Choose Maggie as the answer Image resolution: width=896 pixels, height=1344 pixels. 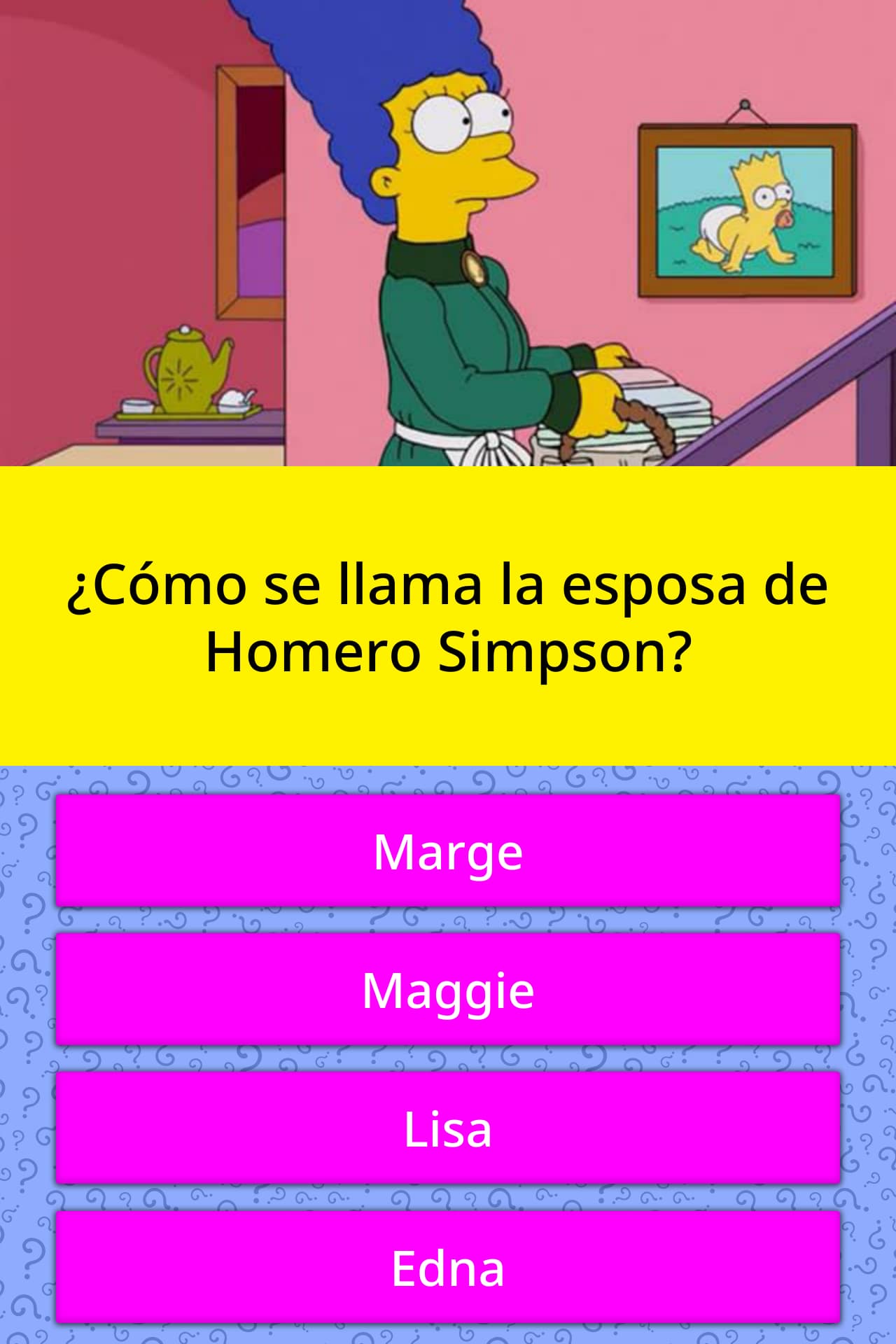(448, 990)
